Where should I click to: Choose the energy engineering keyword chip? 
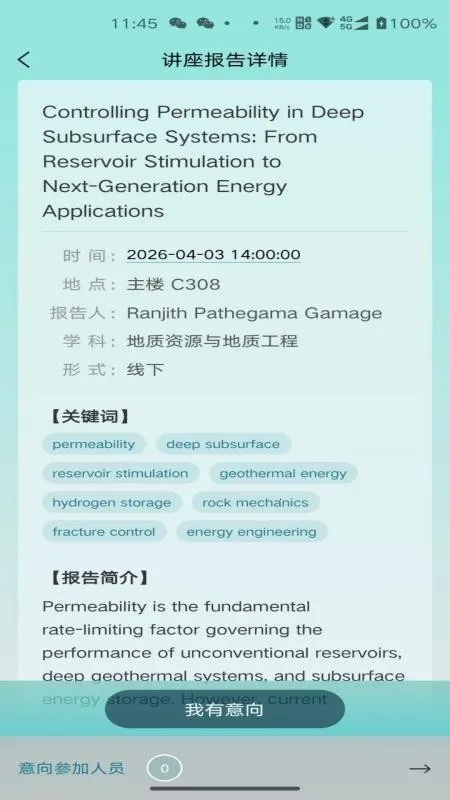pos(252,532)
